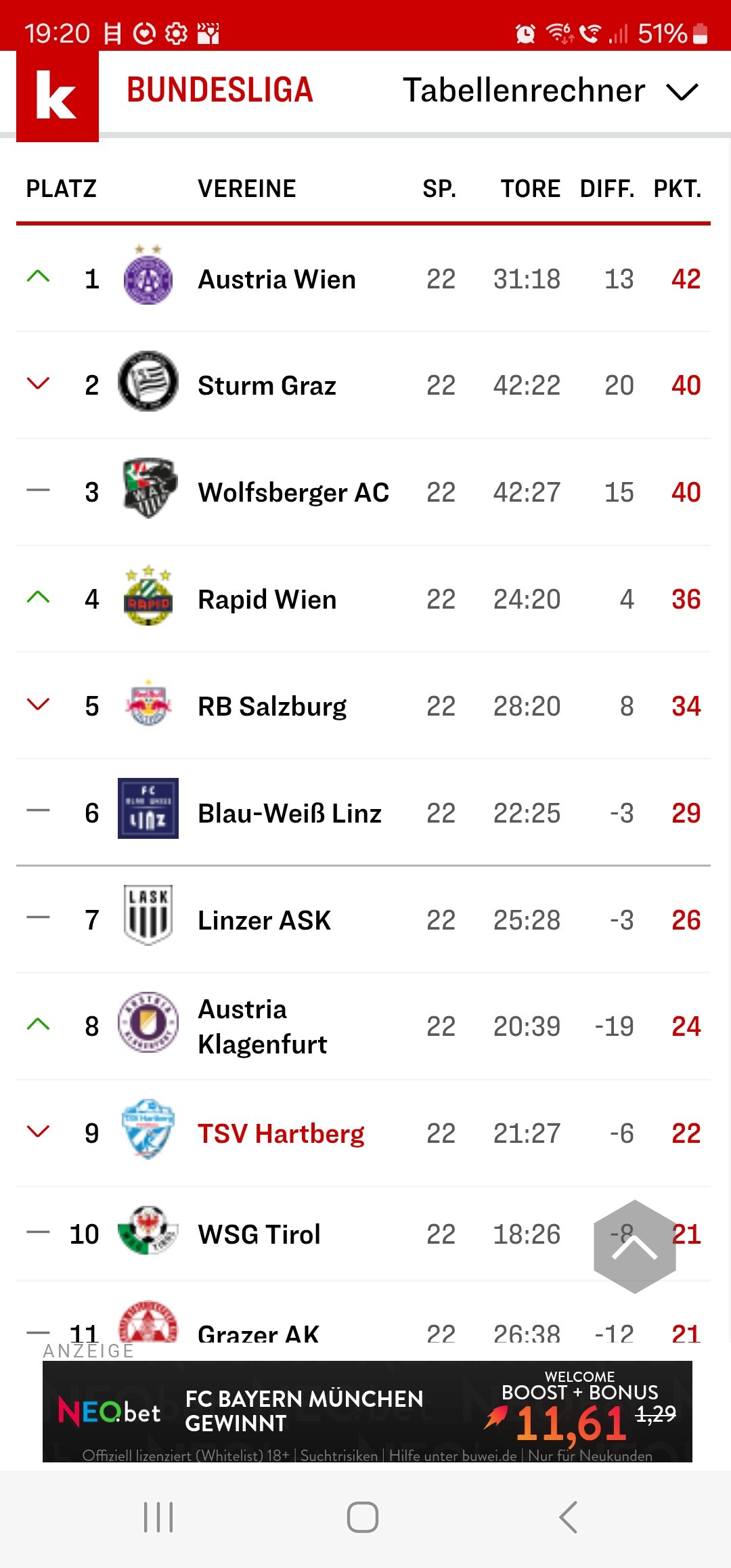Open recent apps from navigation bar

[158, 1517]
